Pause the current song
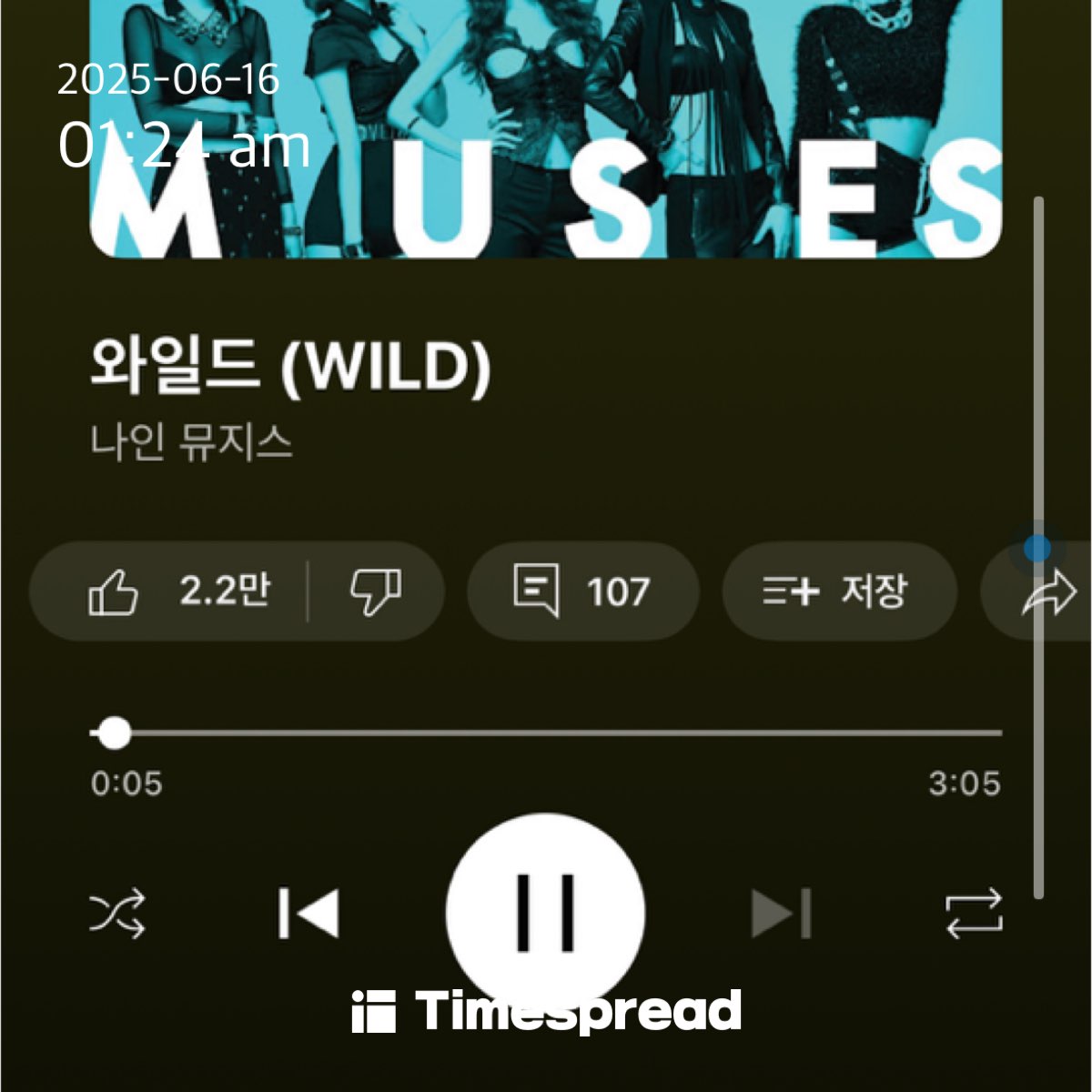Image resolution: width=1092 pixels, height=1092 pixels. (x=545, y=912)
